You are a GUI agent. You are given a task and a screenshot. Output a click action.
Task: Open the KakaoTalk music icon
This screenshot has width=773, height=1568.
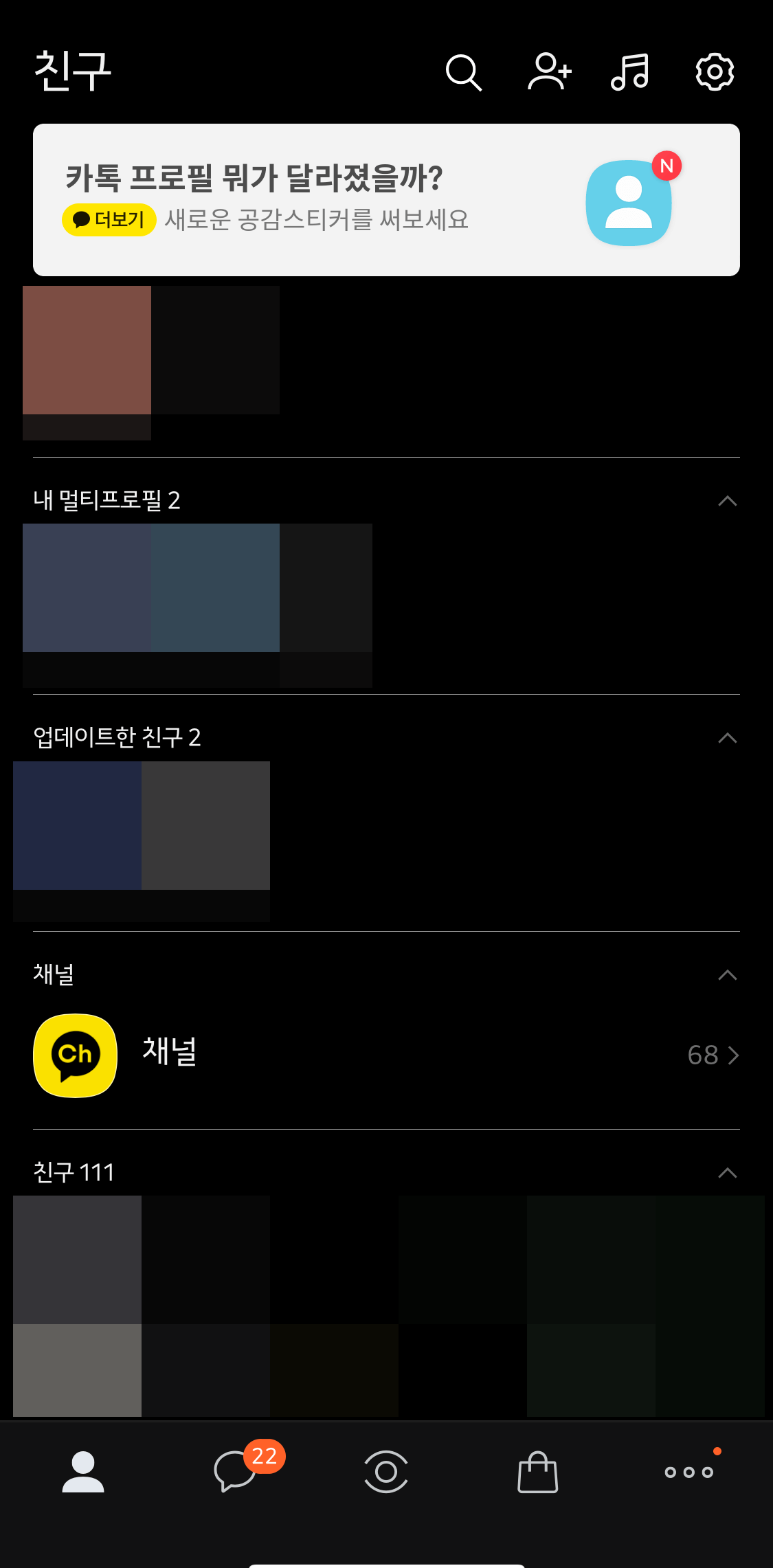click(630, 71)
